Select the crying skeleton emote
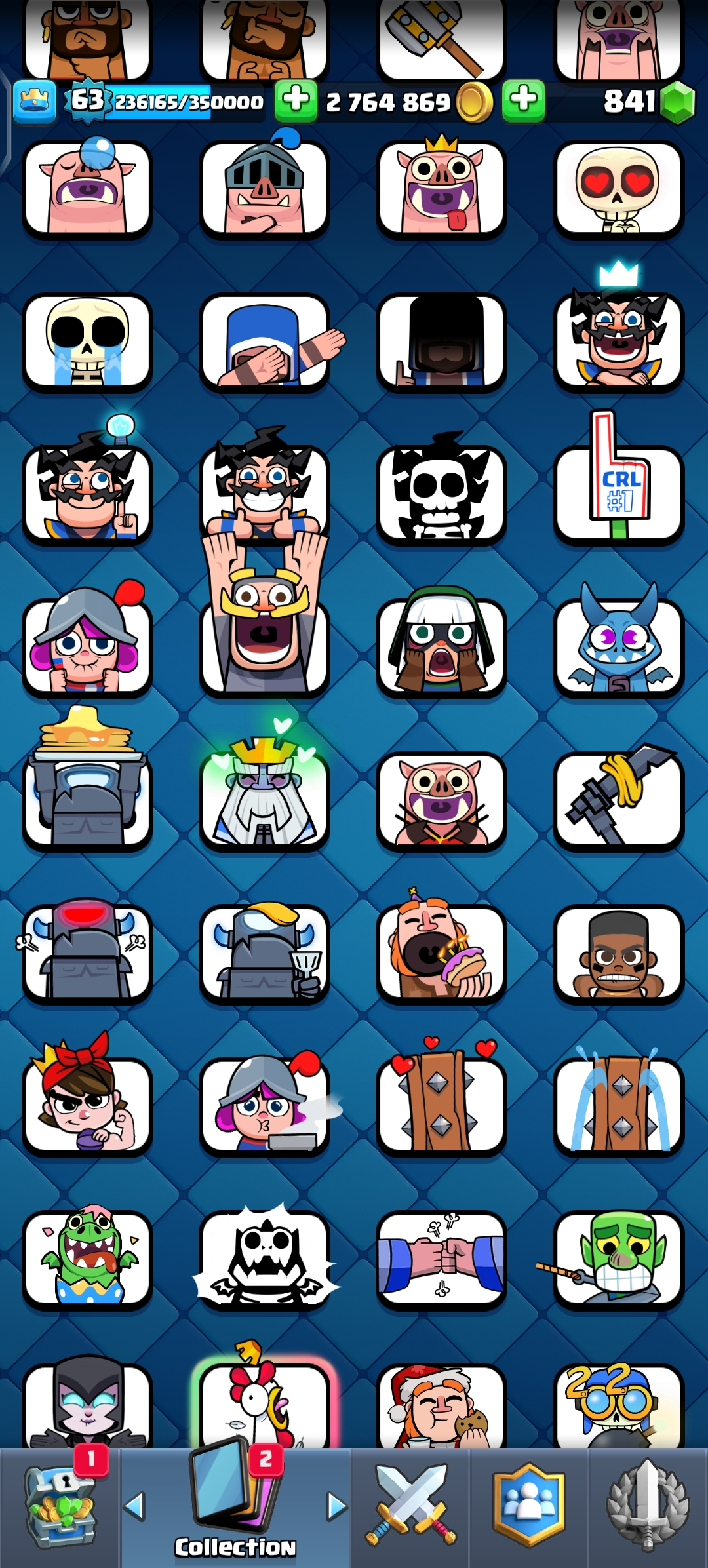The image size is (708, 1568). click(87, 342)
